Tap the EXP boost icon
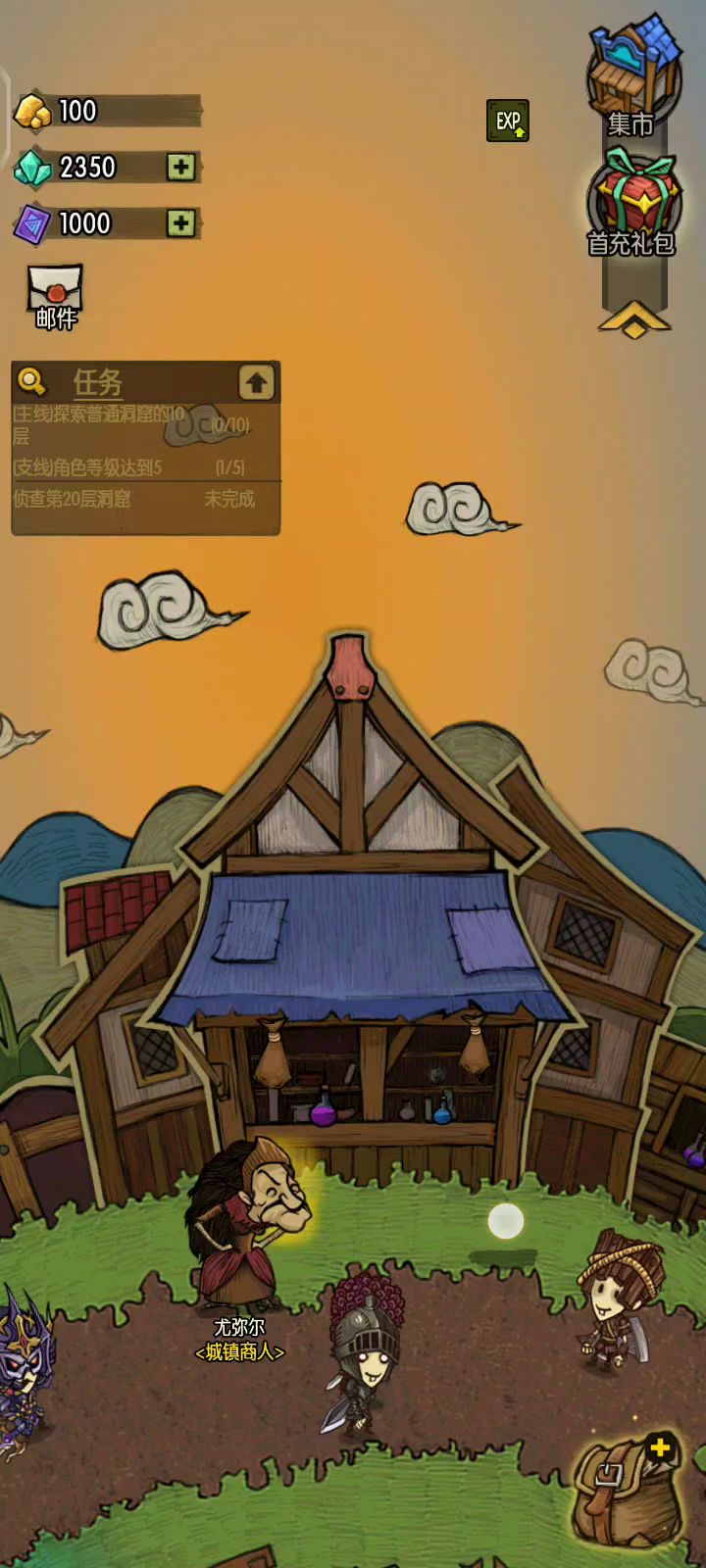The image size is (706, 1568). point(508,121)
